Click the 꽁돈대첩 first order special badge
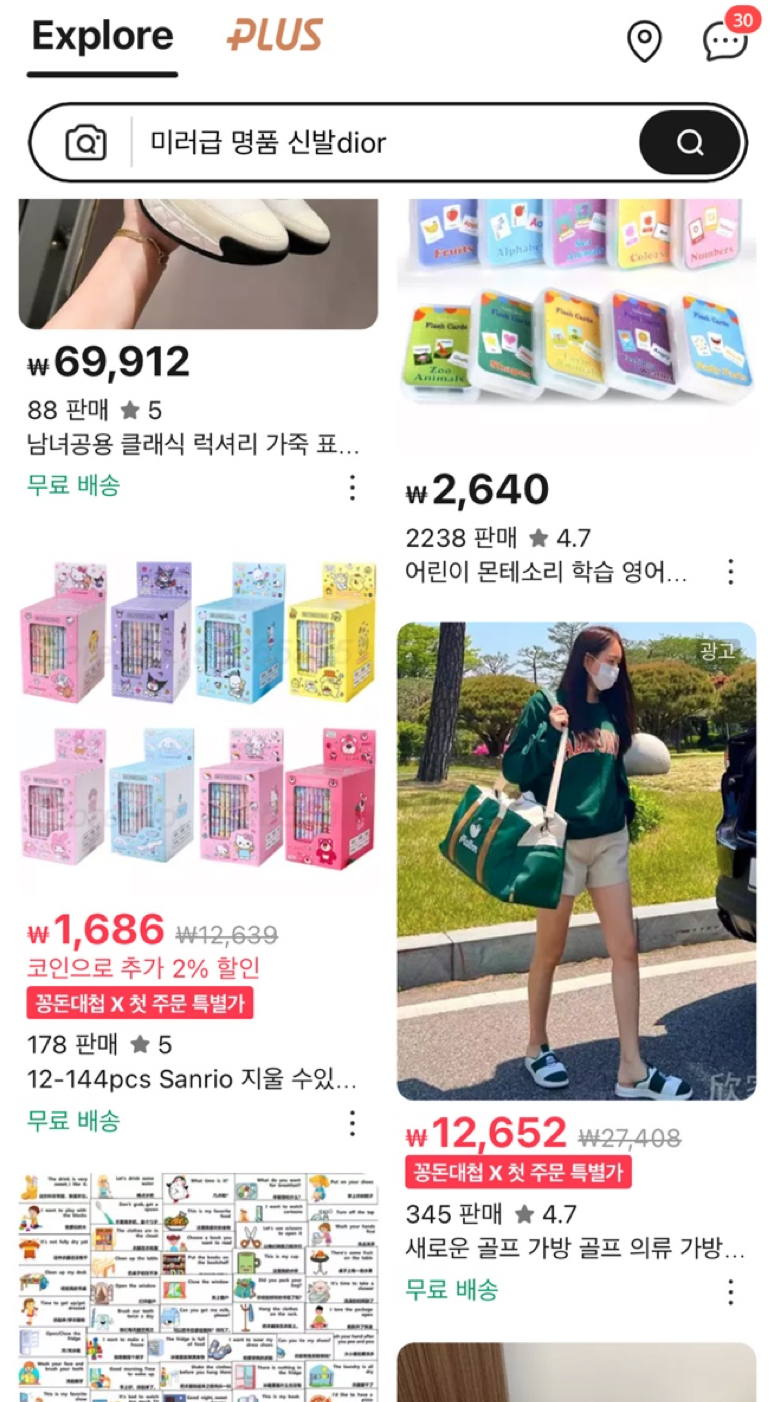Image resolution: width=772 pixels, height=1402 pixels. click(138, 1003)
